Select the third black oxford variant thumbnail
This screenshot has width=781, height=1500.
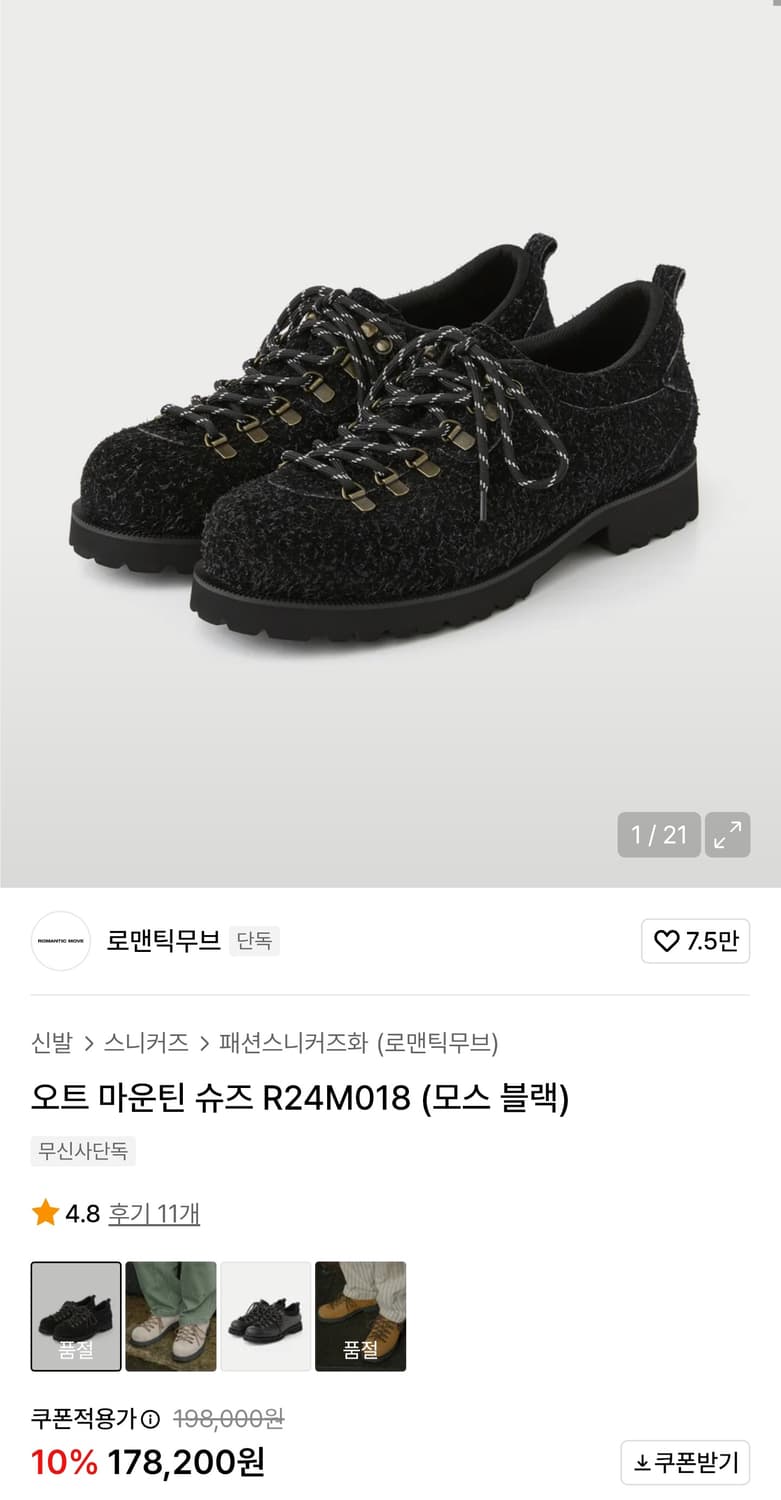coord(266,1318)
